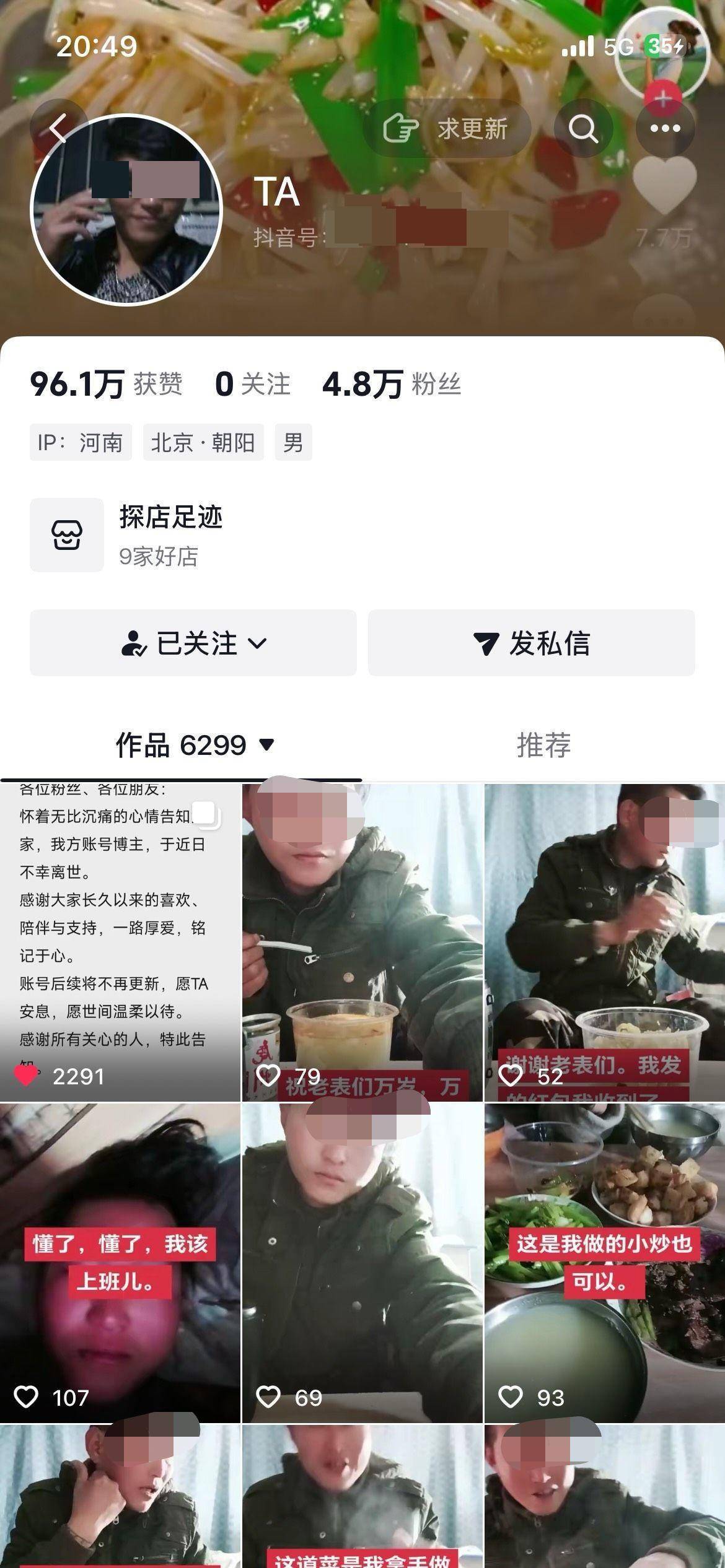
Task: Tap 0 关注 following count
Action: coord(253,384)
